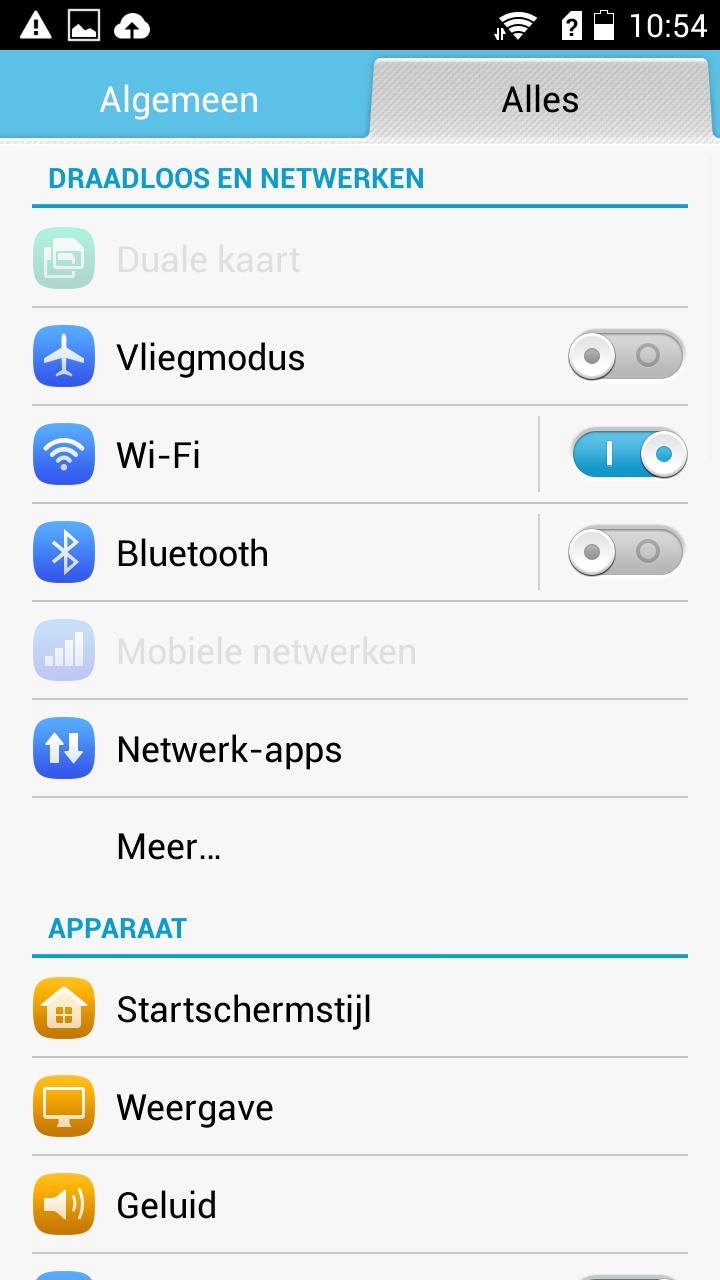The image size is (720, 1280).
Task: Turn off the Wi-Fi switch
Action: (629, 454)
